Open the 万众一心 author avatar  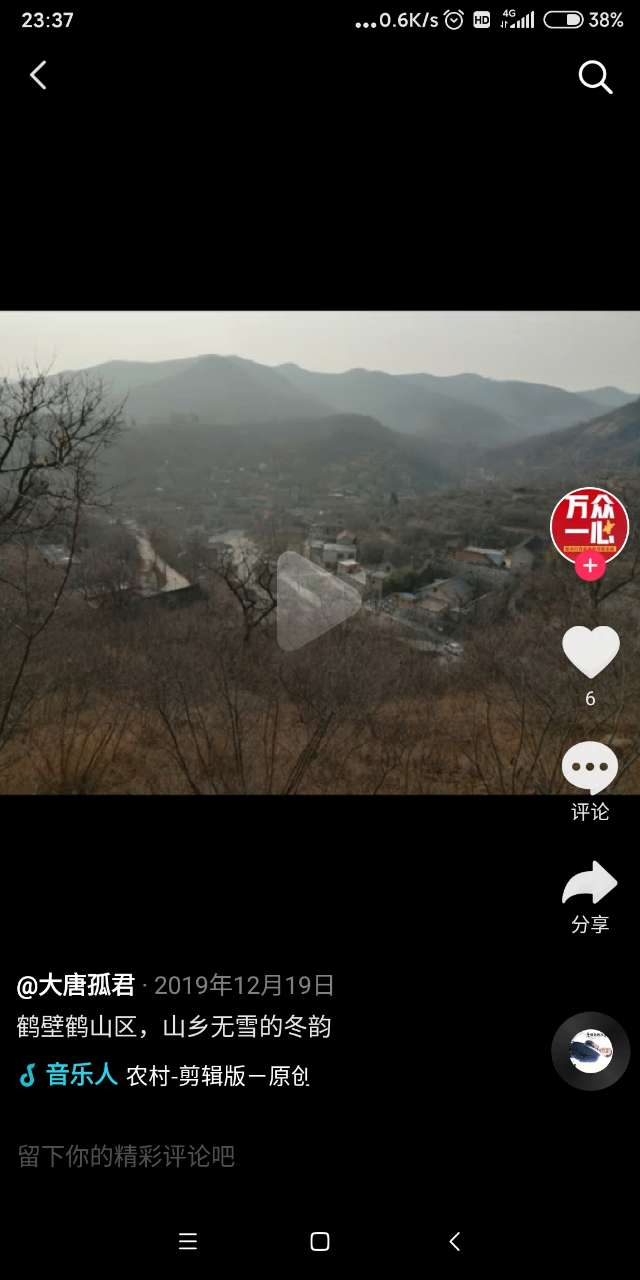(590, 527)
